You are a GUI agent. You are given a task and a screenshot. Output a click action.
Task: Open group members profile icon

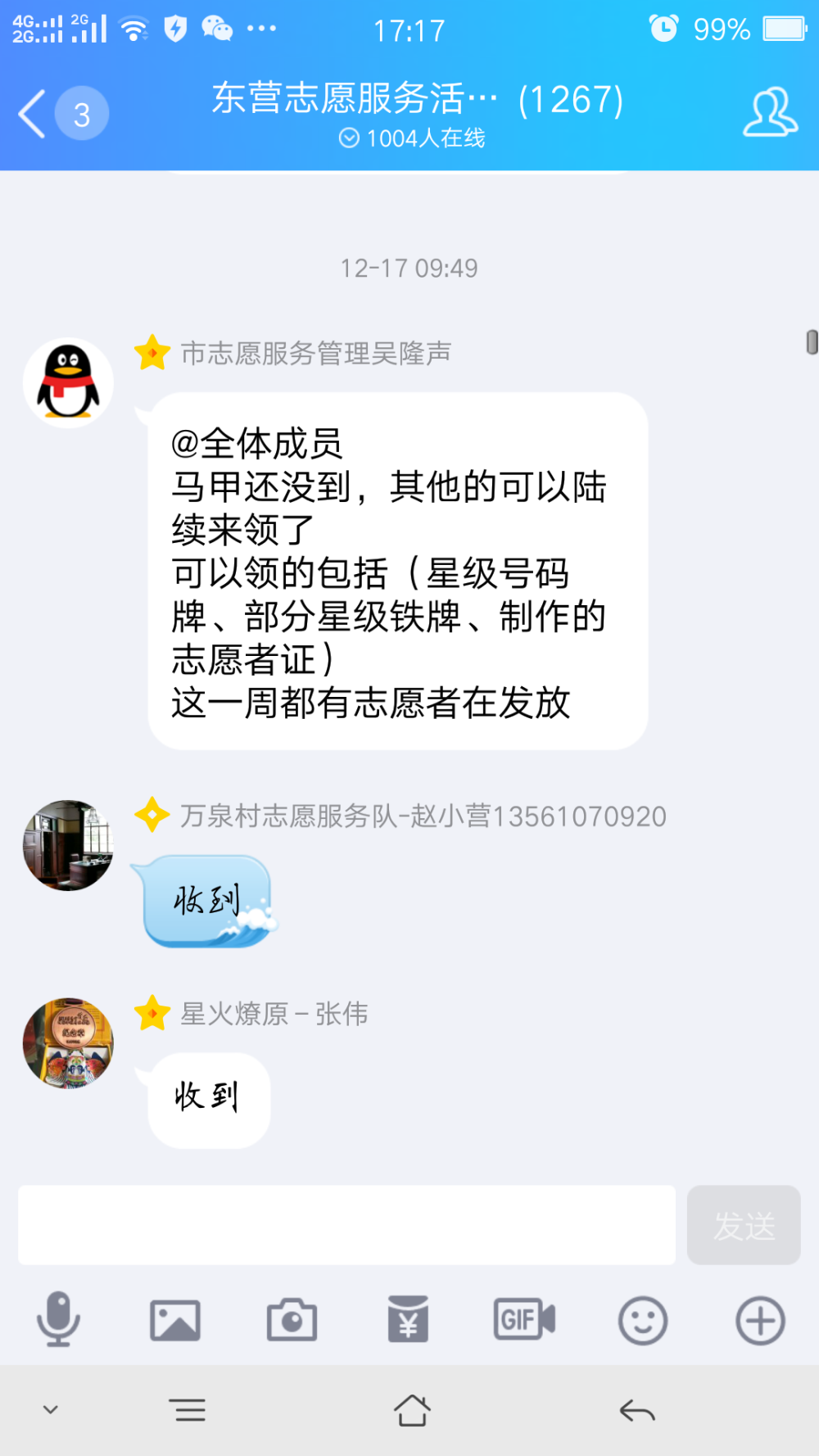click(770, 113)
